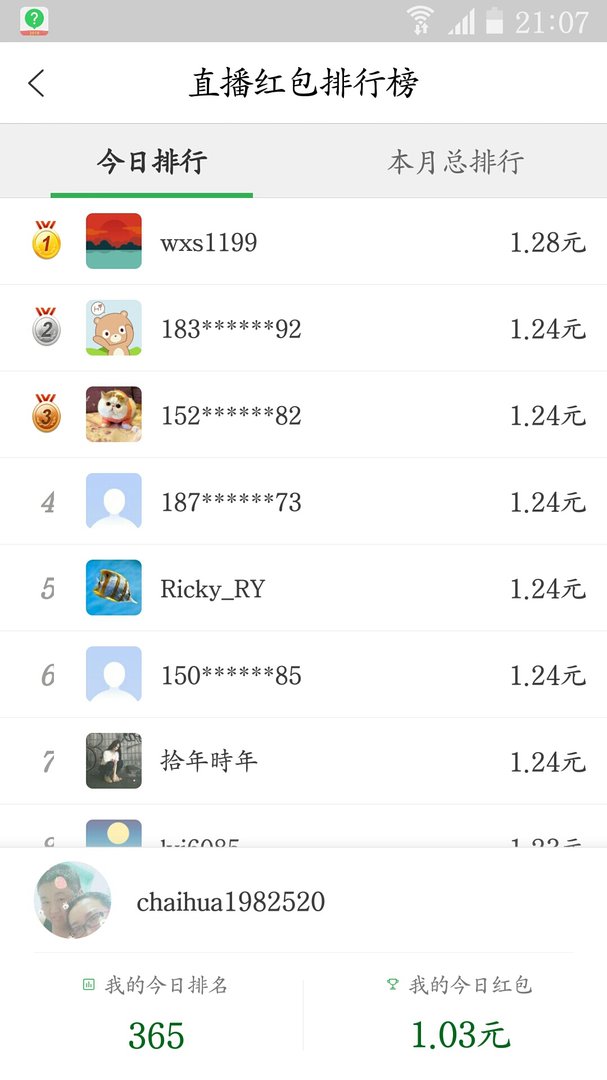Tap the chaihua1982520 profile avatar

72,900
